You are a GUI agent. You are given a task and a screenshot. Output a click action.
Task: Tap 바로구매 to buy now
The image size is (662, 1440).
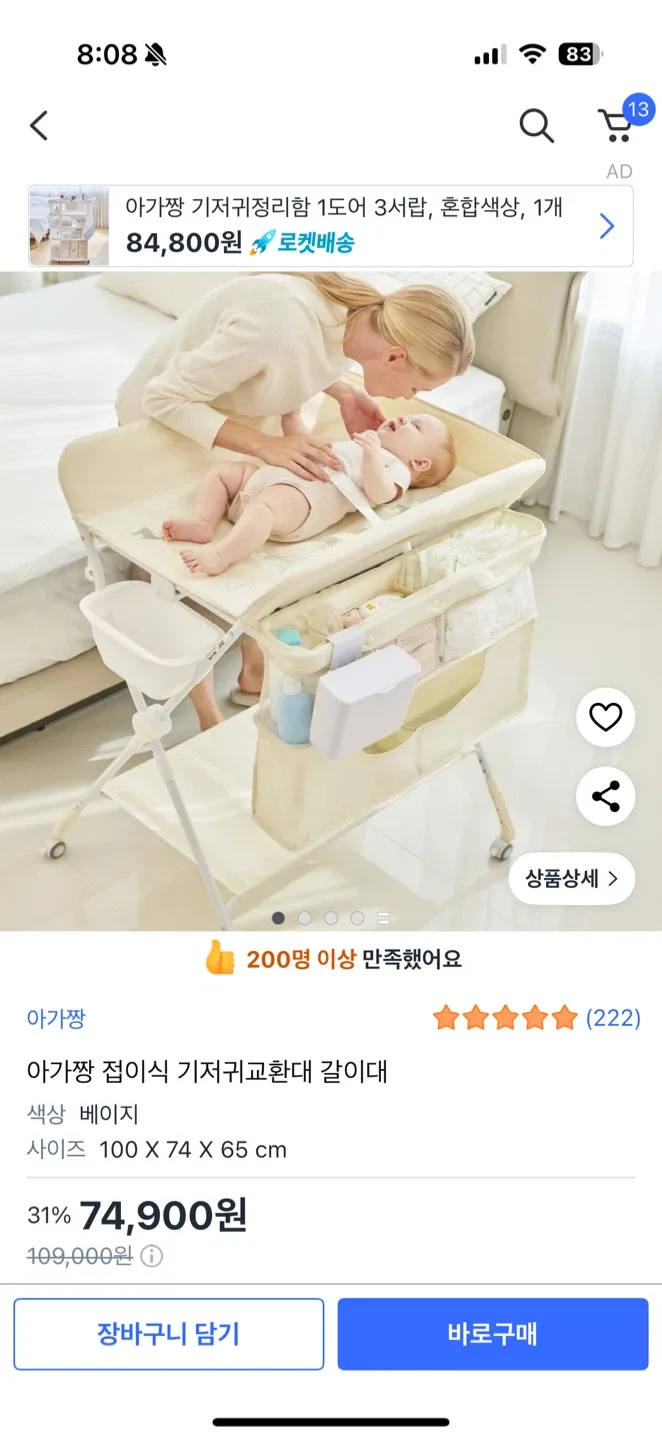pyautogui.click(x=492, y=1334)
